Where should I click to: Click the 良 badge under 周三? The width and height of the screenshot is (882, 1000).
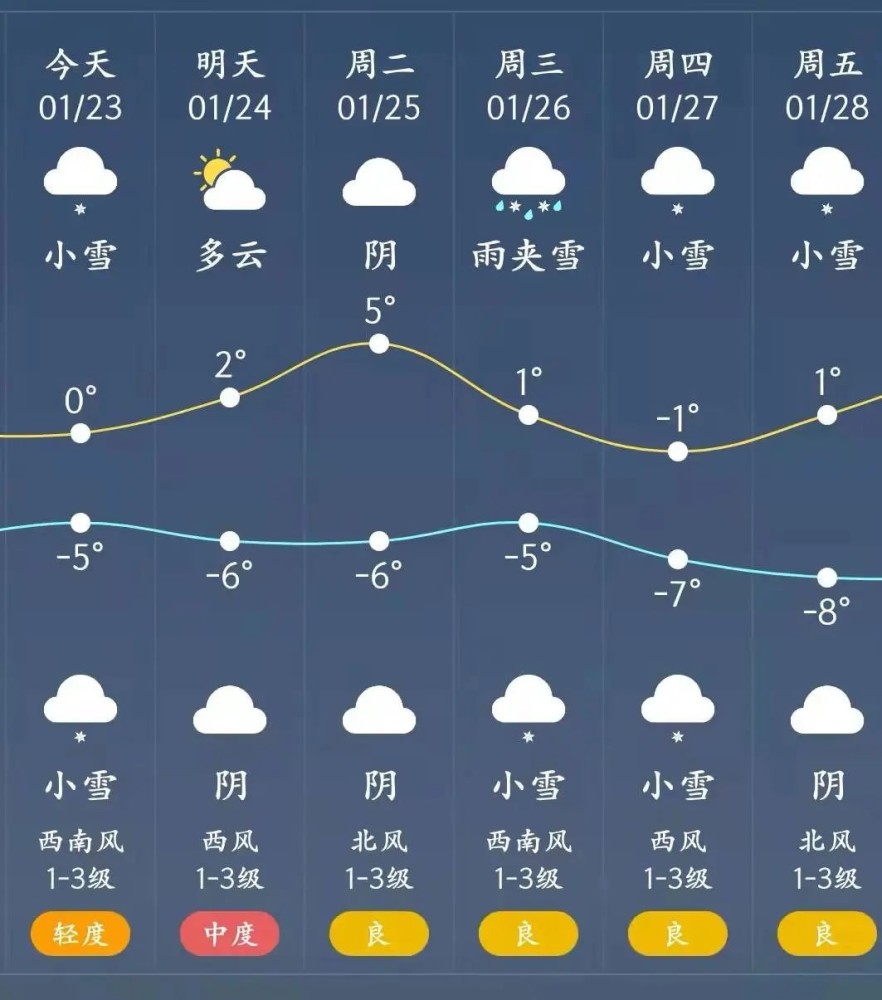tap(528, 934)
